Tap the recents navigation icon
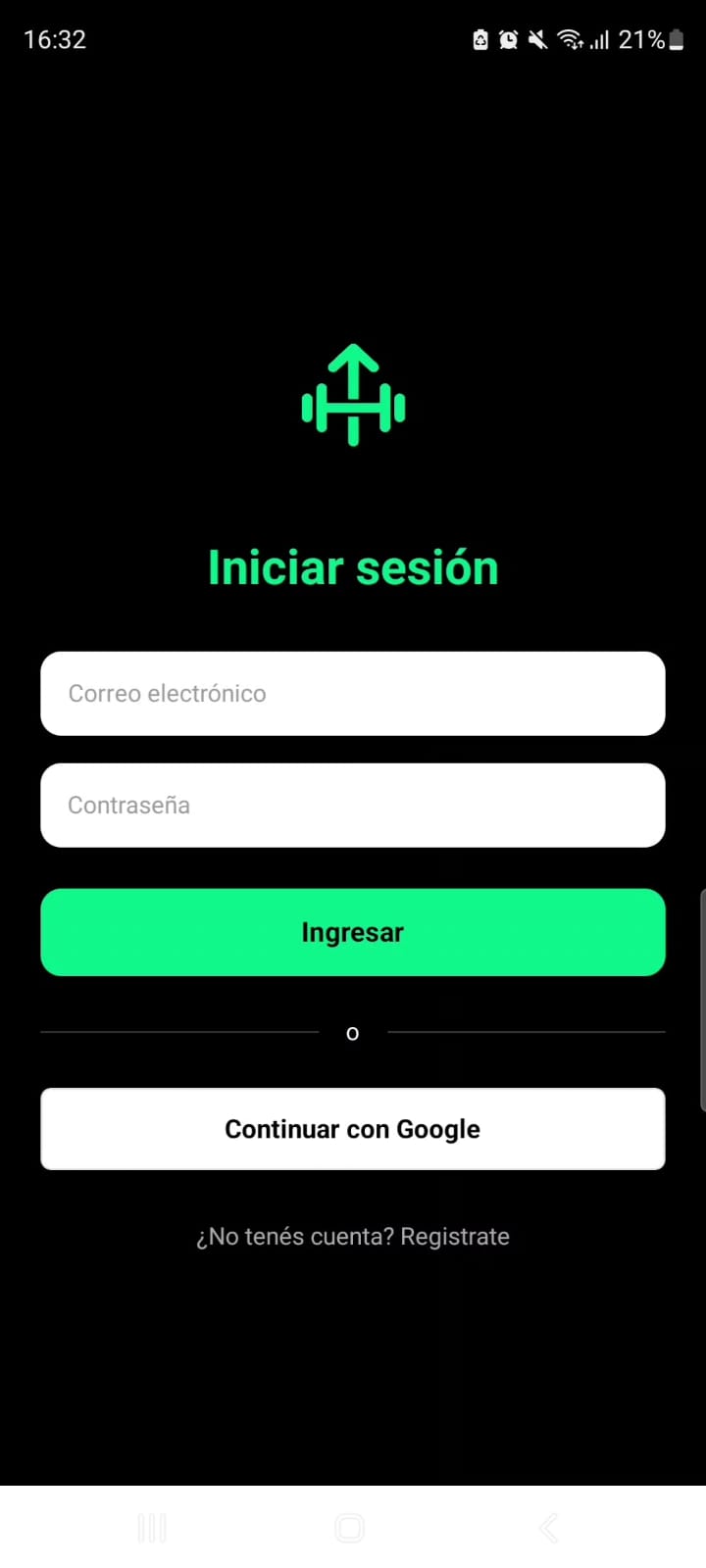706x1568 pixels. (152, 1527)
